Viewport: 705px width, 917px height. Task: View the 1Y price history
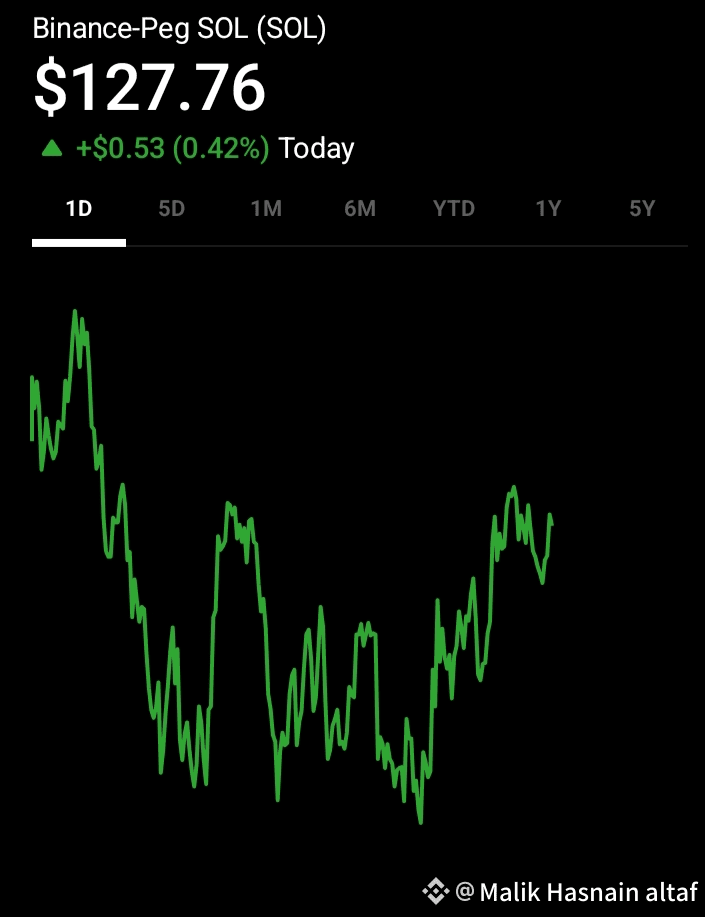click(x=548, y=210)
